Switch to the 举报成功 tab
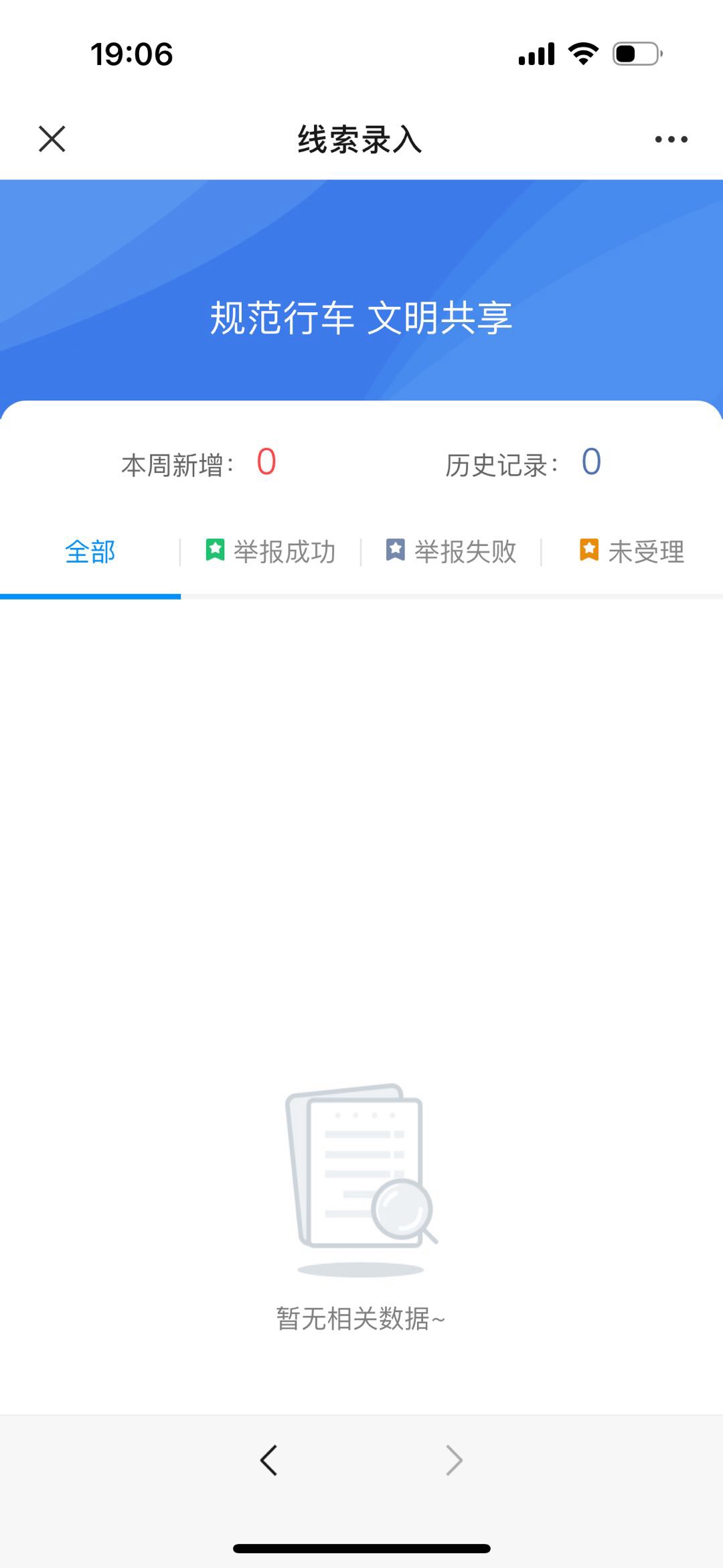This screenshot has width=723, height=1568. (271, 553)
